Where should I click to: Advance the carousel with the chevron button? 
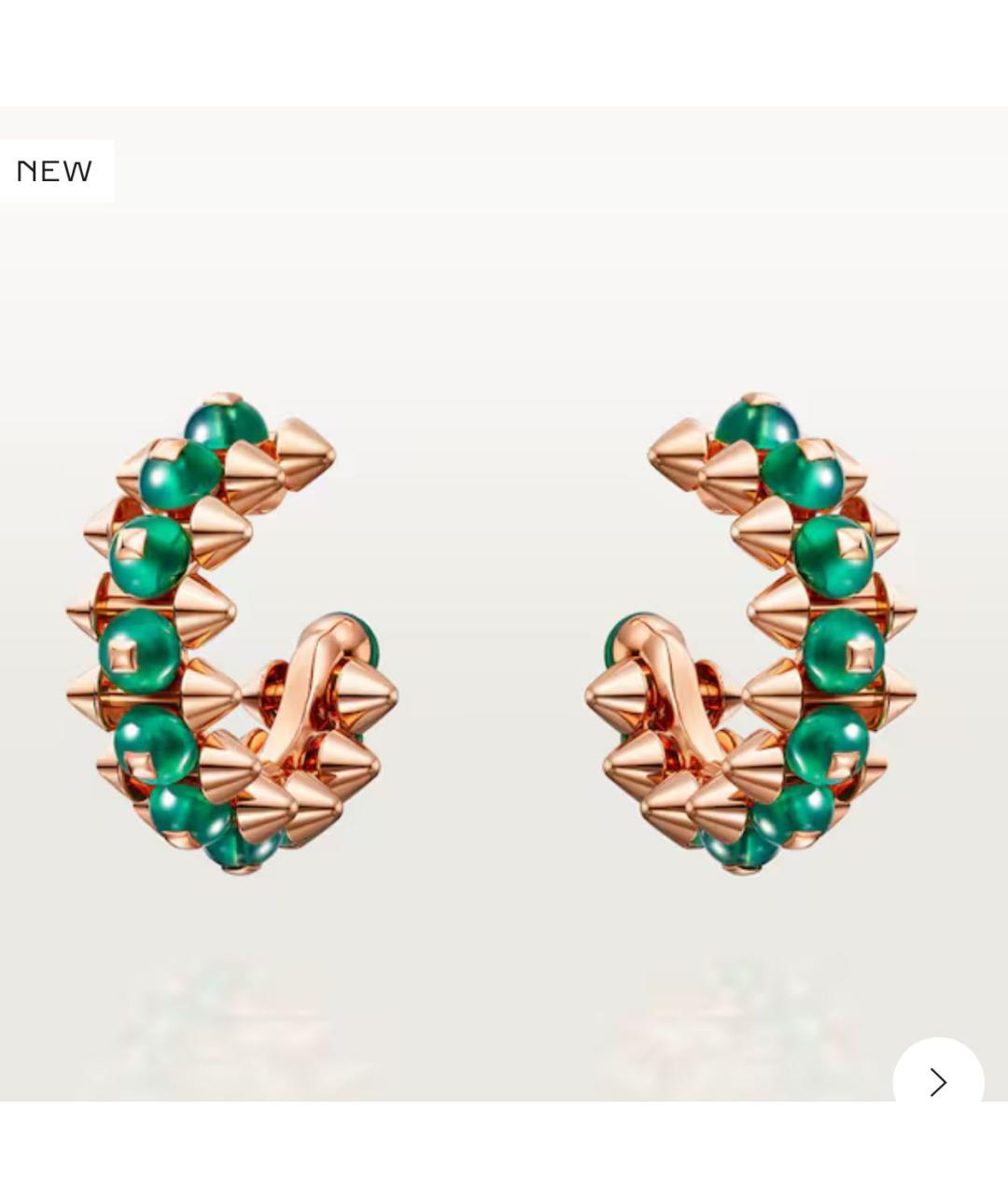[x=938, y=1081]
